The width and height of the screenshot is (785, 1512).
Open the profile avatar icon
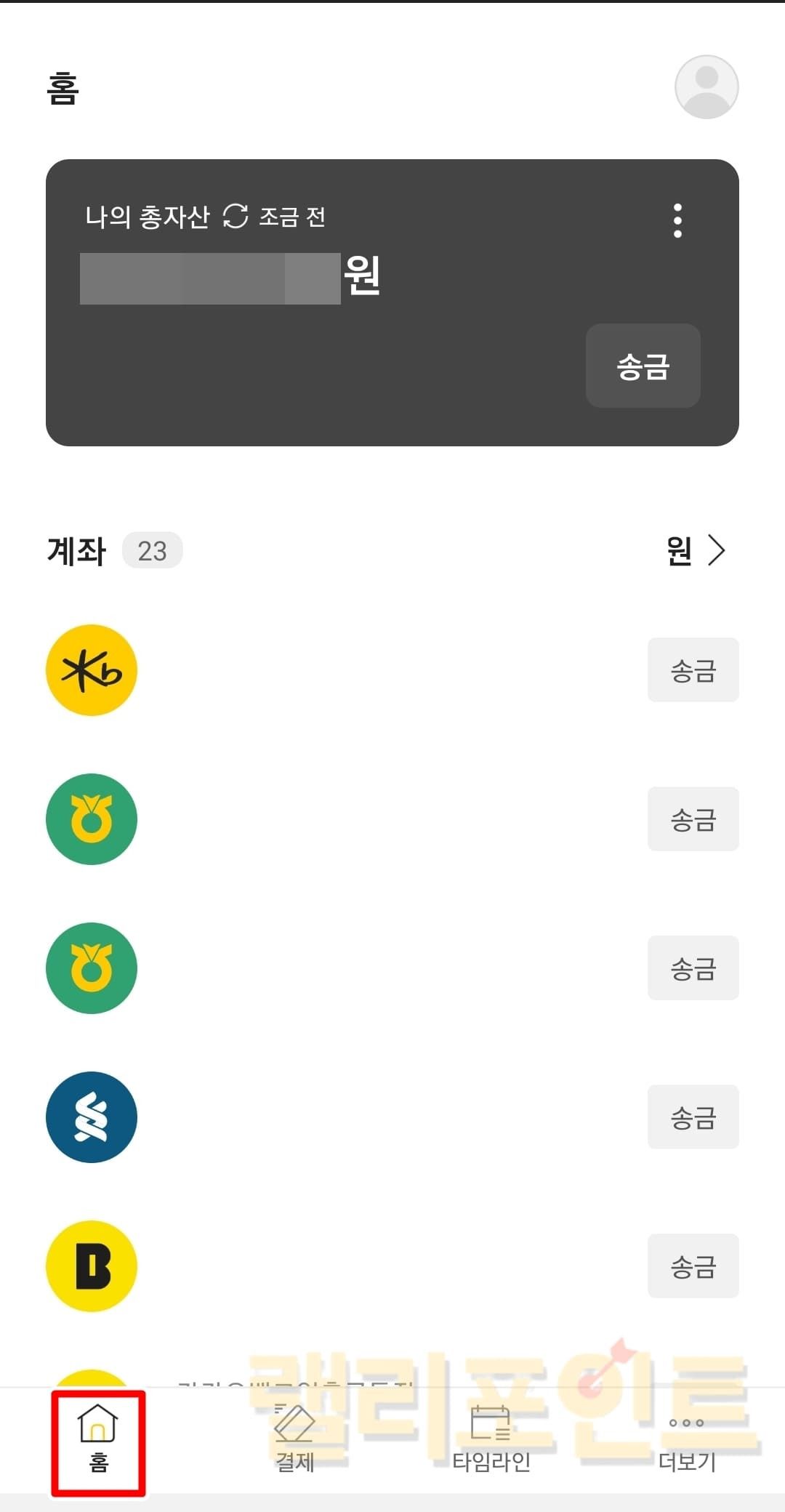[x=706, y=87]
